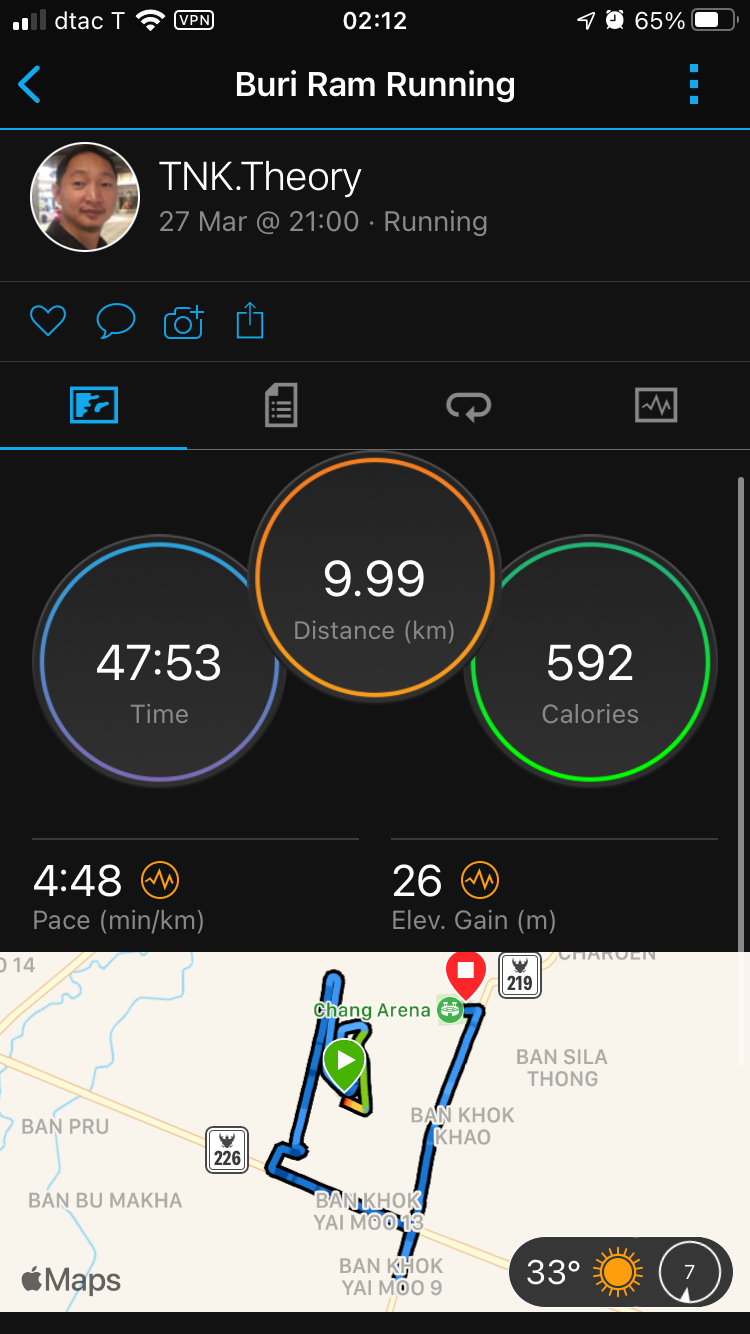Image resolution: width=750 pixels, height=1334 pixels.
Task: Switch to the laps tab
Action: (468, 406)
